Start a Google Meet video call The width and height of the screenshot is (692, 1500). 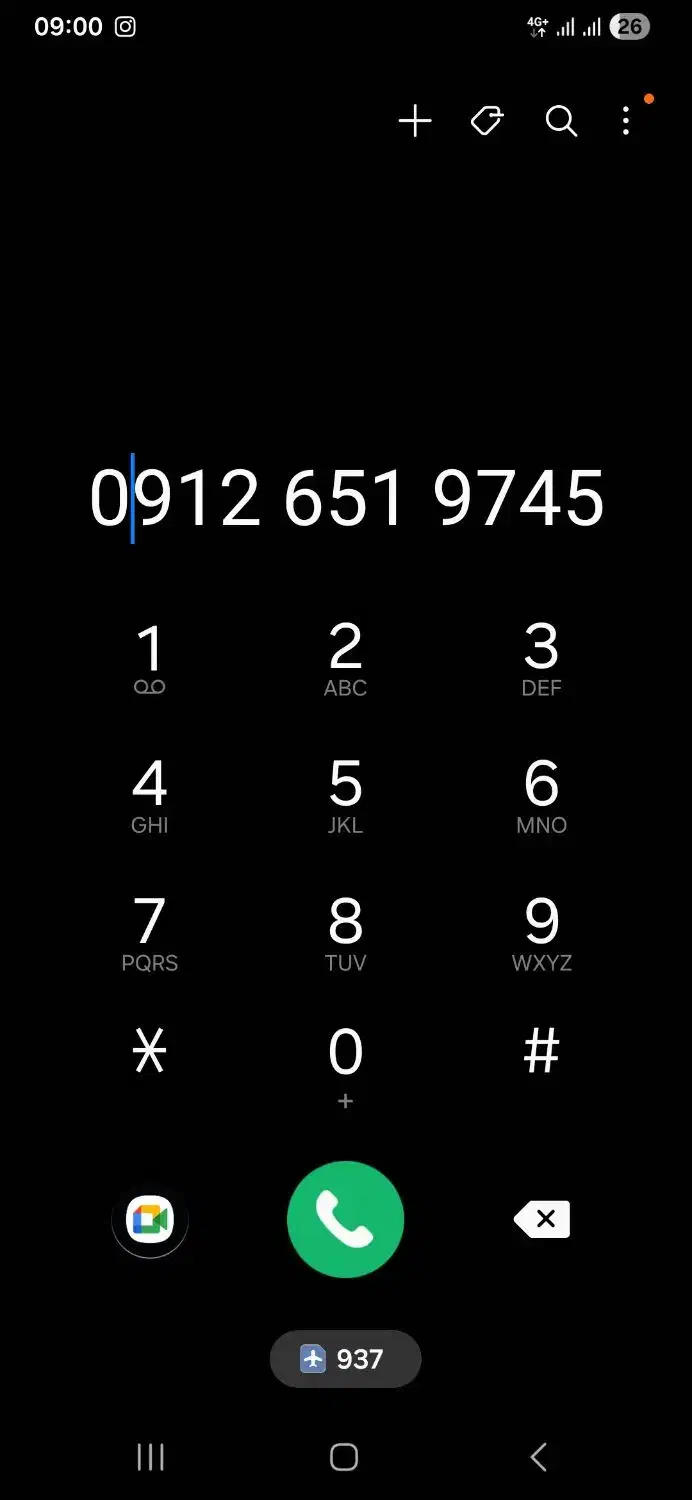(150, 1219)
